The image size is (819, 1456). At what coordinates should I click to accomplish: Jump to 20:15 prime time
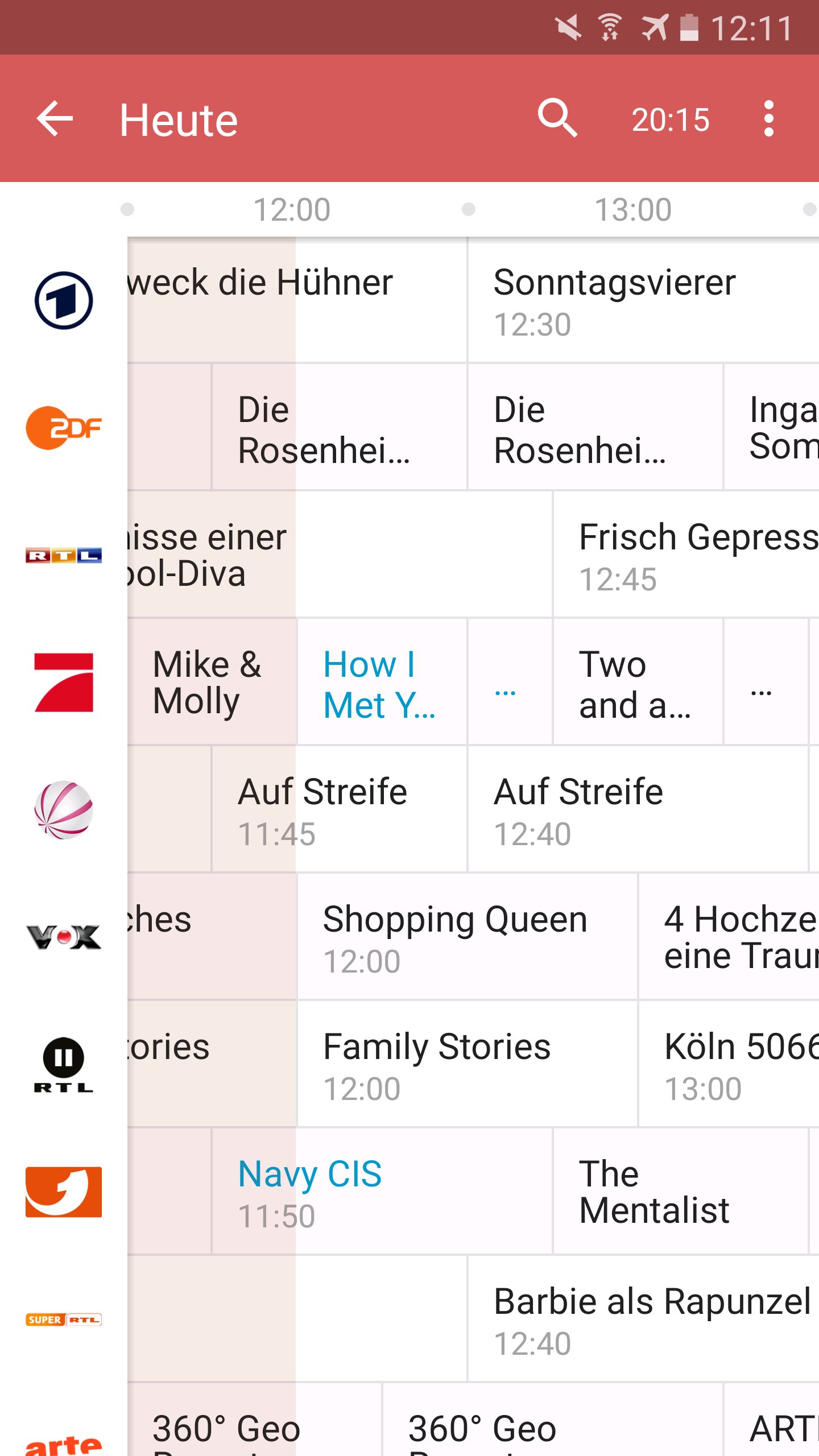(671, 120)
